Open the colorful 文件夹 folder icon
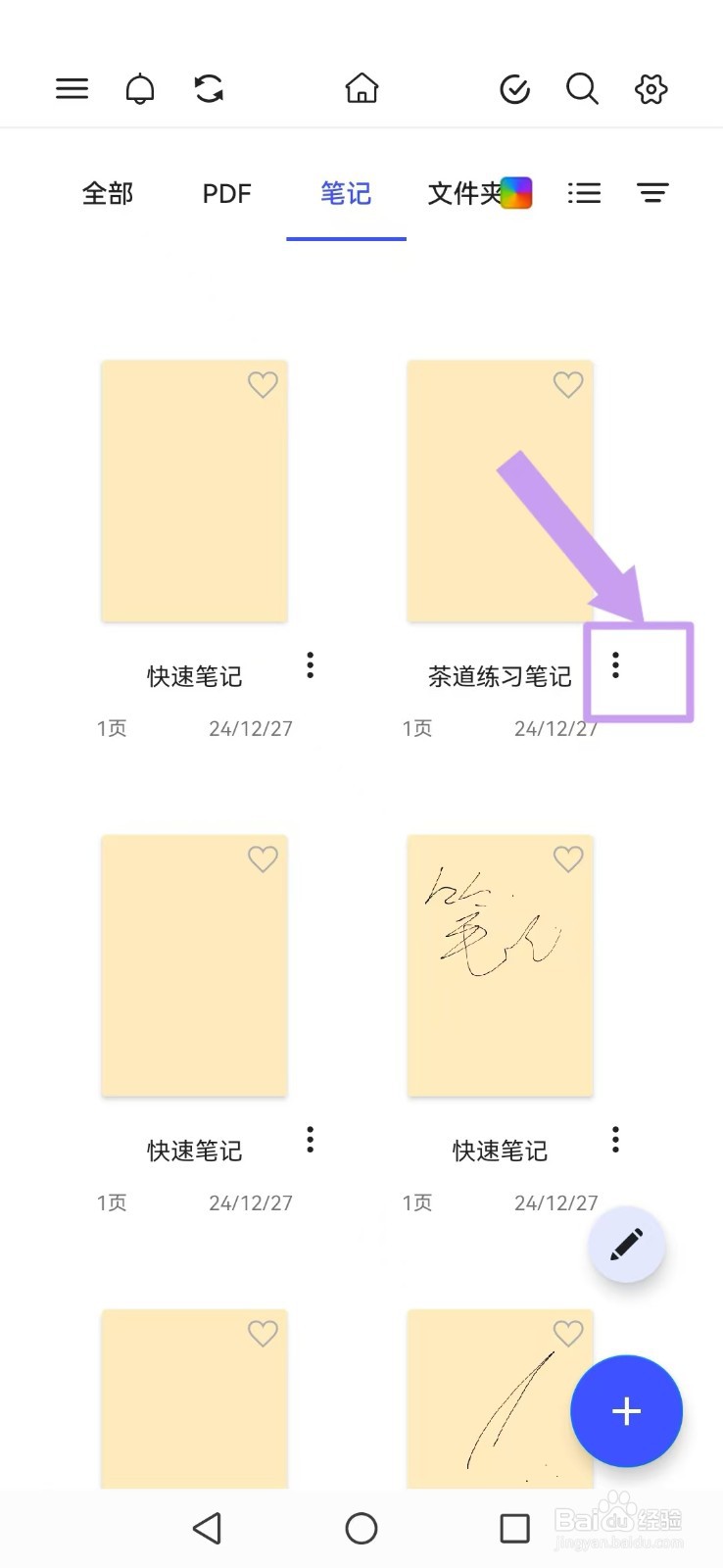723x1568 pixels. click(517, 193)
